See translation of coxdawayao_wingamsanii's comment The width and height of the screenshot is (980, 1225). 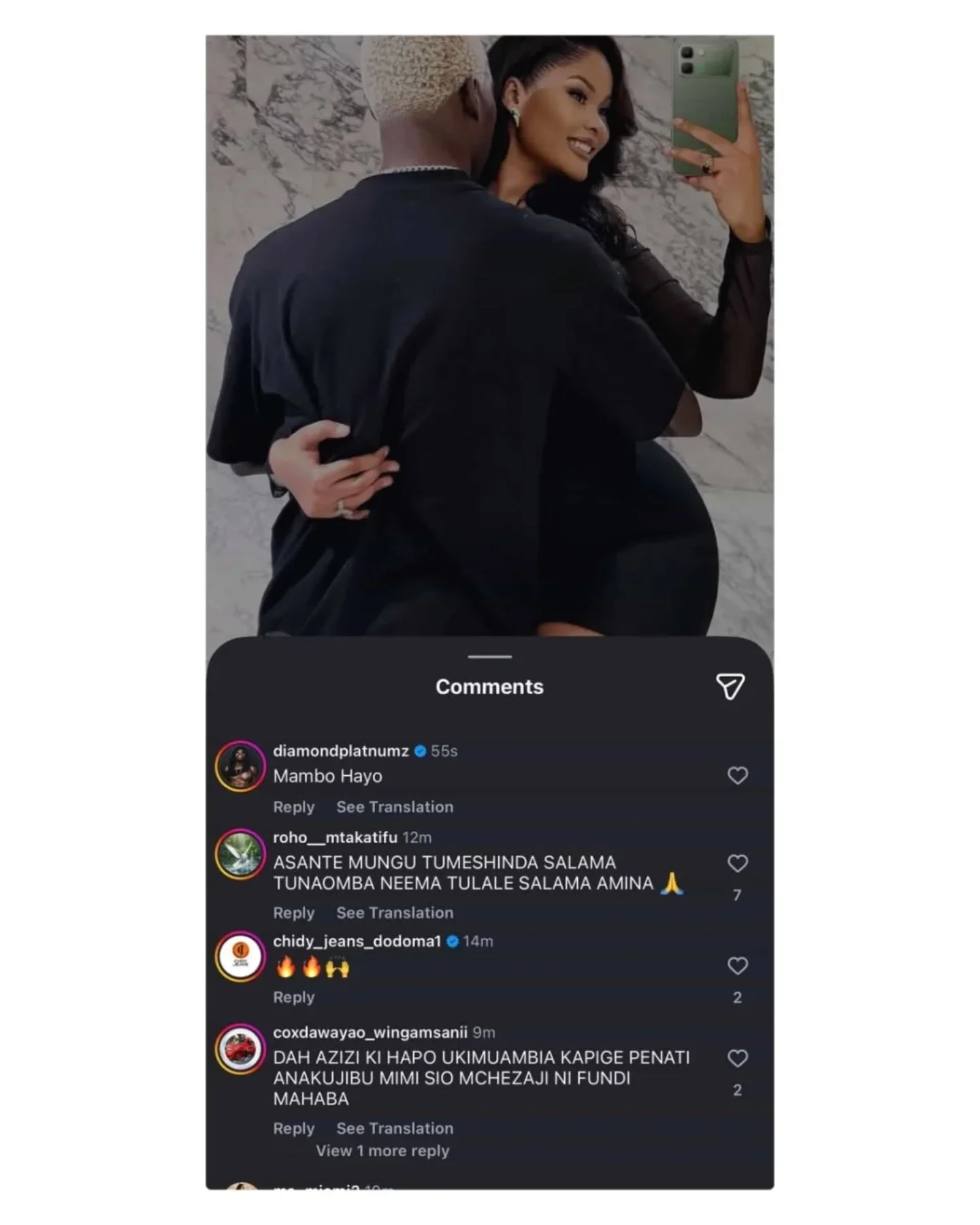(394, 1128)
